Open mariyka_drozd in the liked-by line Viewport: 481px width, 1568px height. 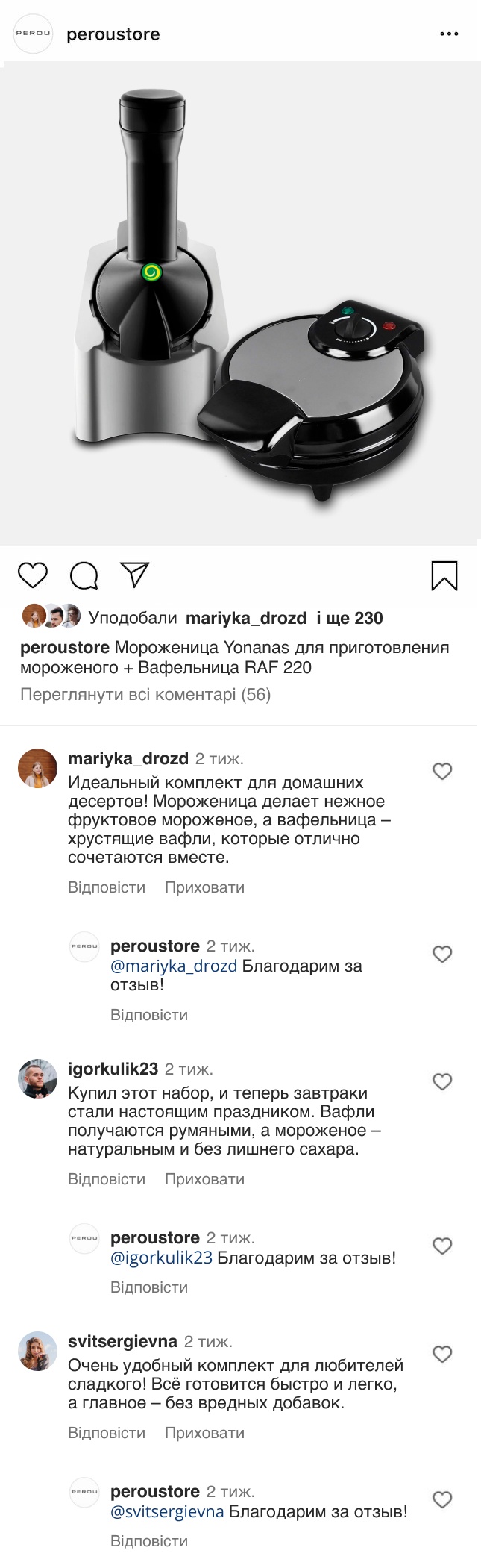245,618
